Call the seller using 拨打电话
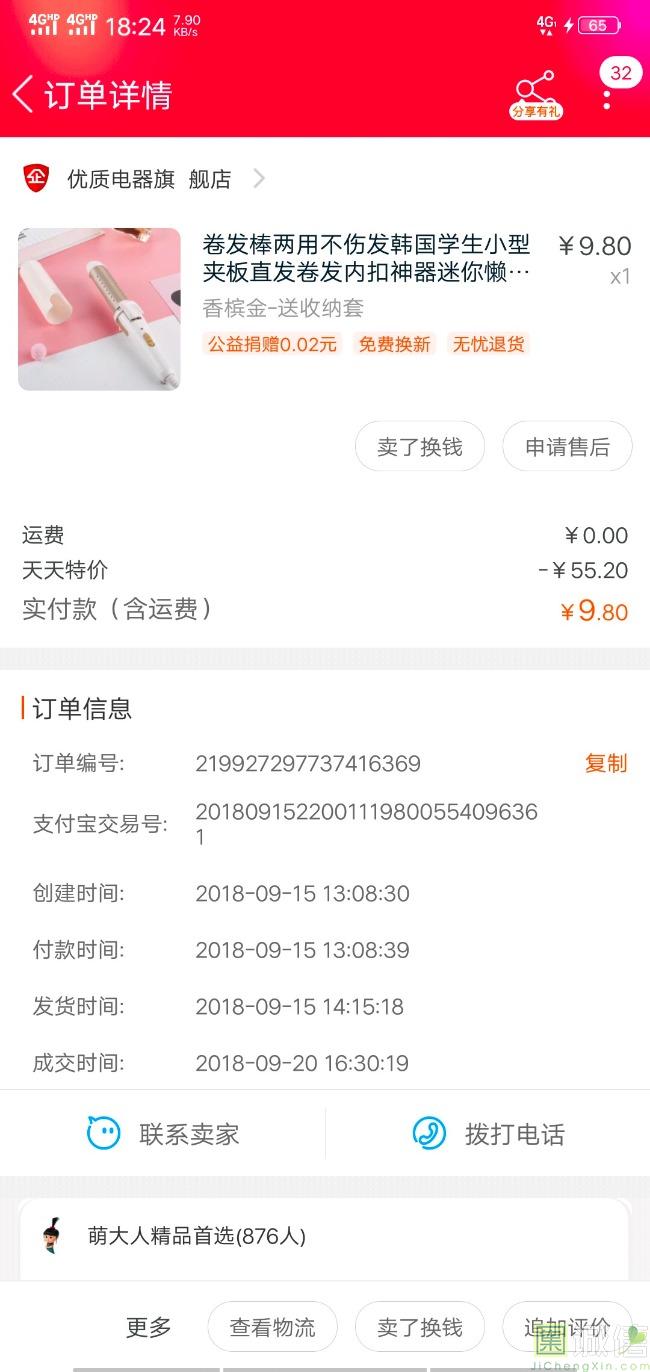This screenshot has width=650, height=1372. 488,1134
